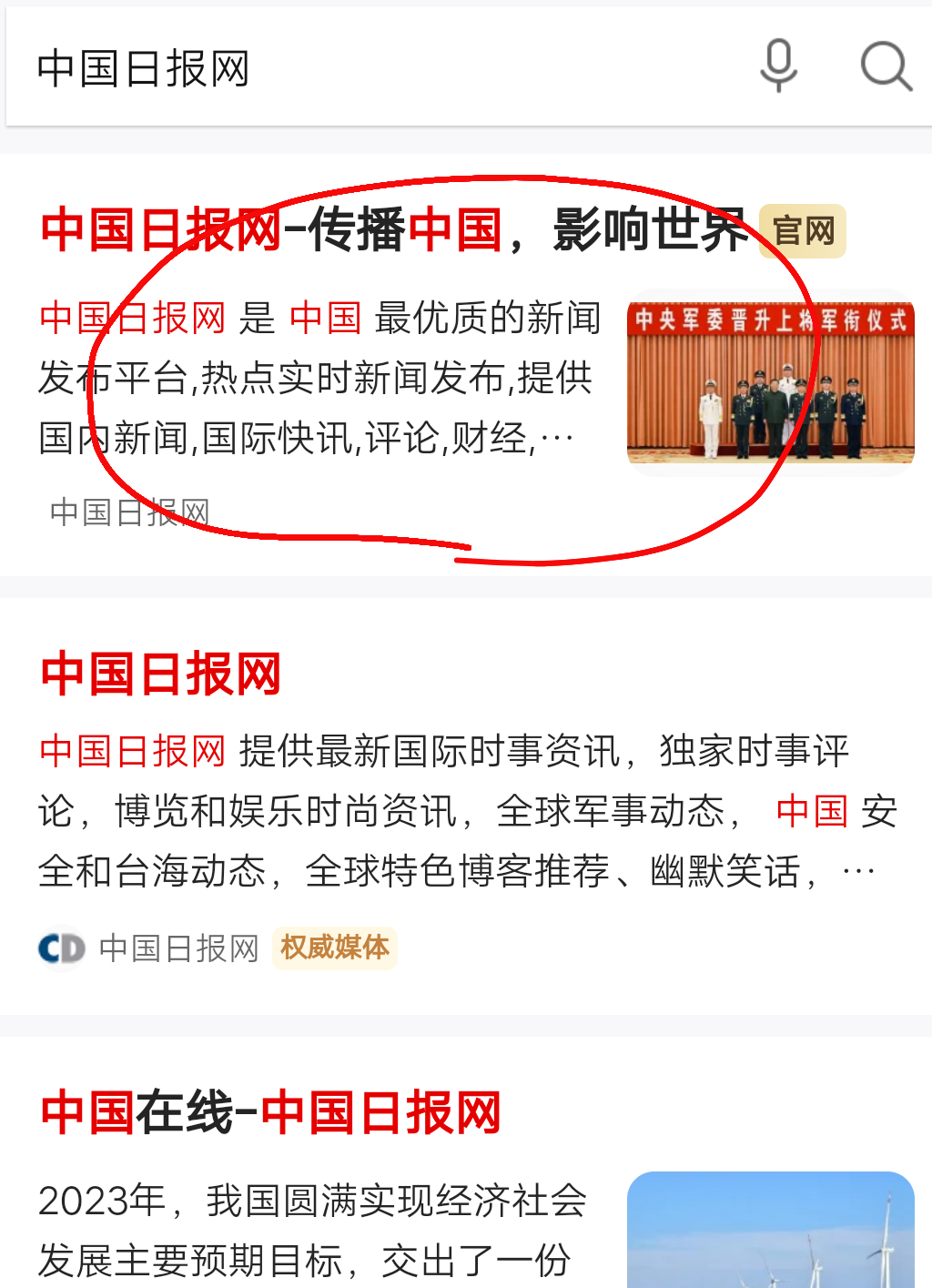Tap the 权威媒体 badge
Screen dimensions: 932x1288
[334, 948]
